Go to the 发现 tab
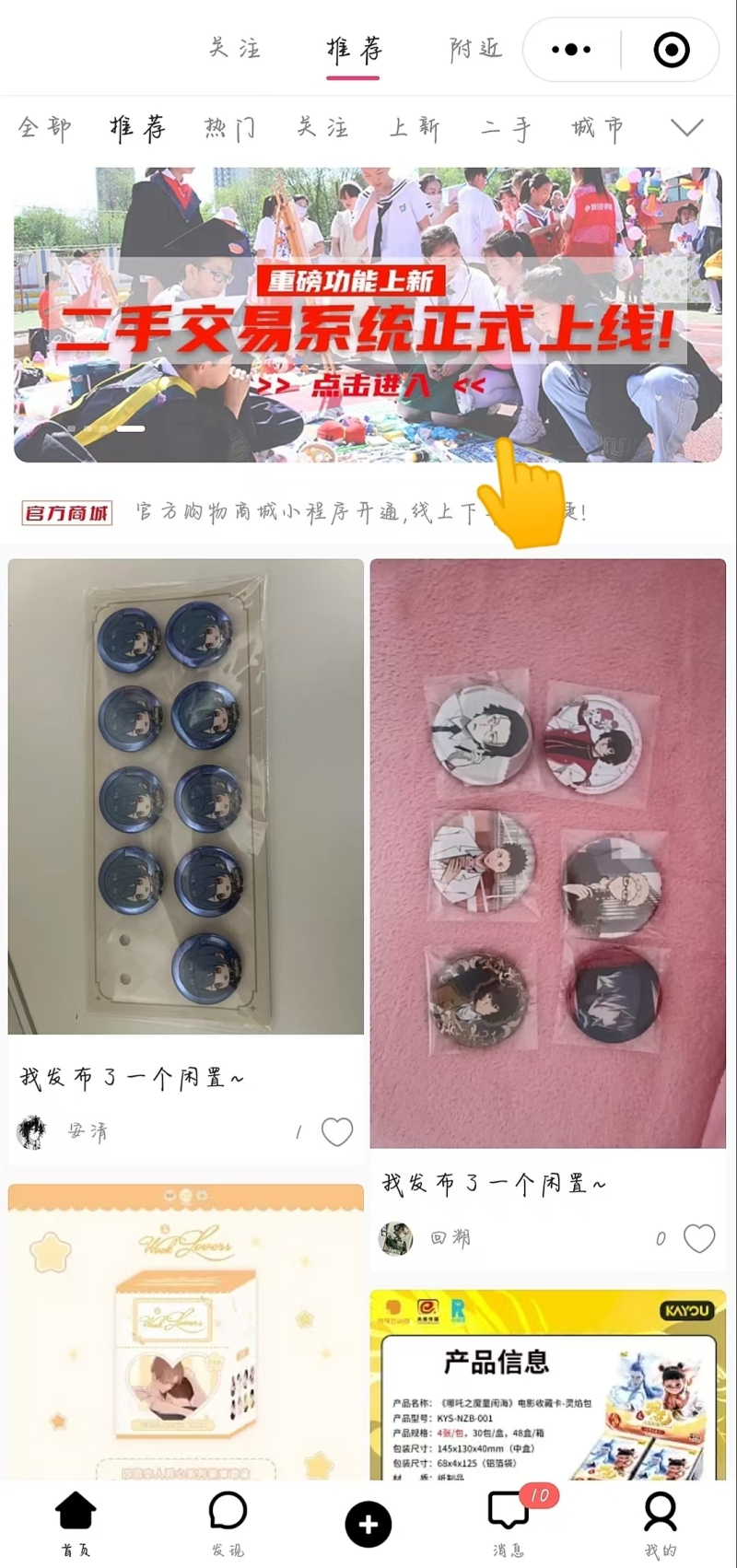 pyautogui.click(x=228, y=1524)
